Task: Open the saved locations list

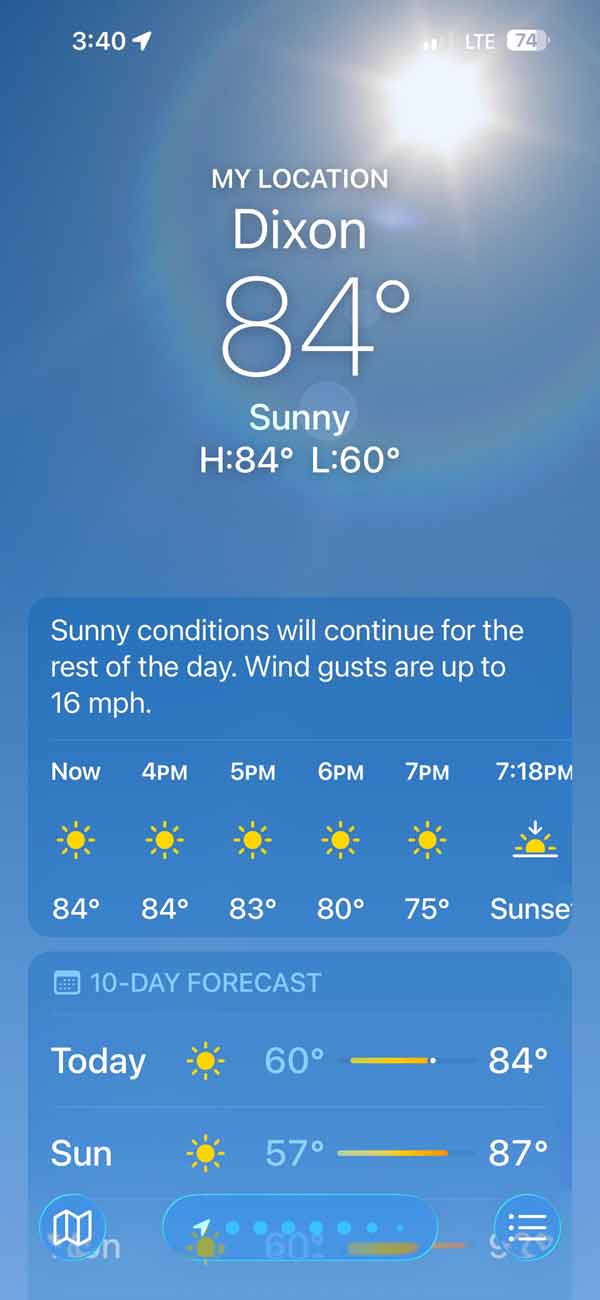Action: click(527, 1227)
